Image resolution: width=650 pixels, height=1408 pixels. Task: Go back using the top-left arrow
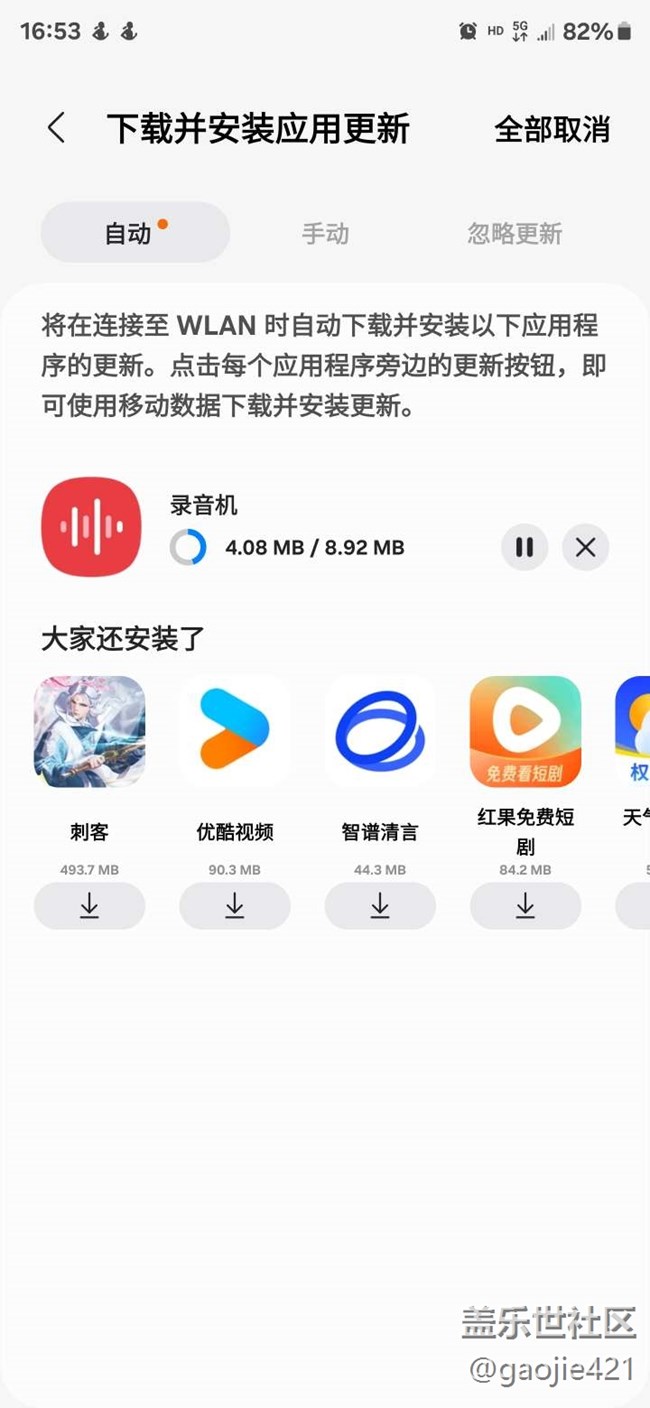[56, 128]
